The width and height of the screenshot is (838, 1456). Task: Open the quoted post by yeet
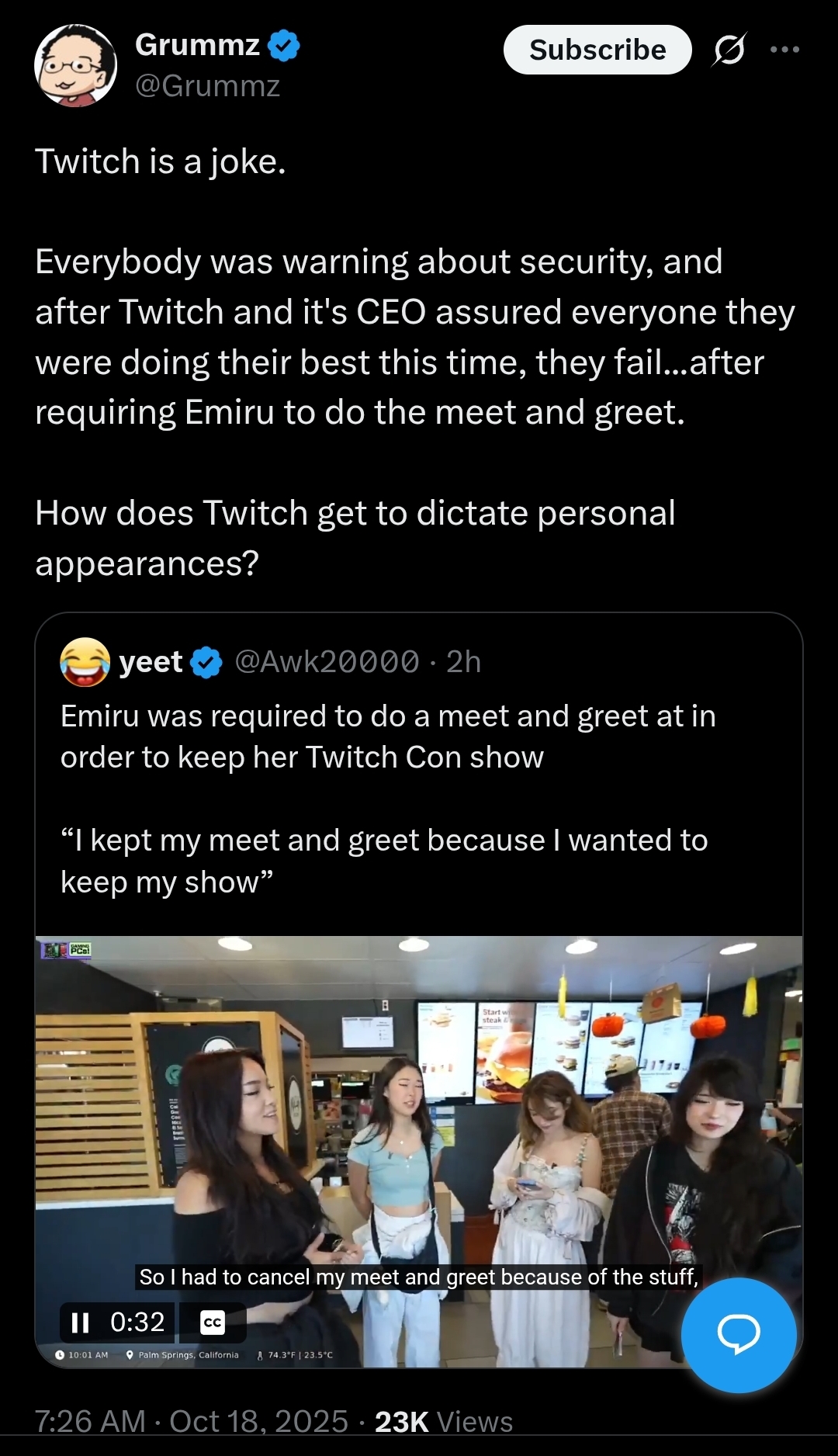click(419, 776)
